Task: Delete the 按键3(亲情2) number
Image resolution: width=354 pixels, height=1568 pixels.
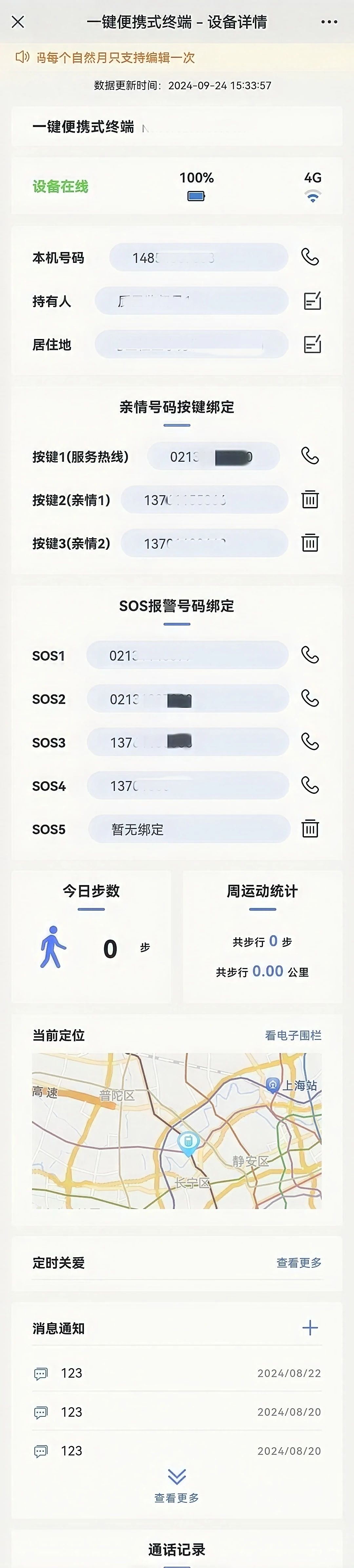Action: point(310,542)
